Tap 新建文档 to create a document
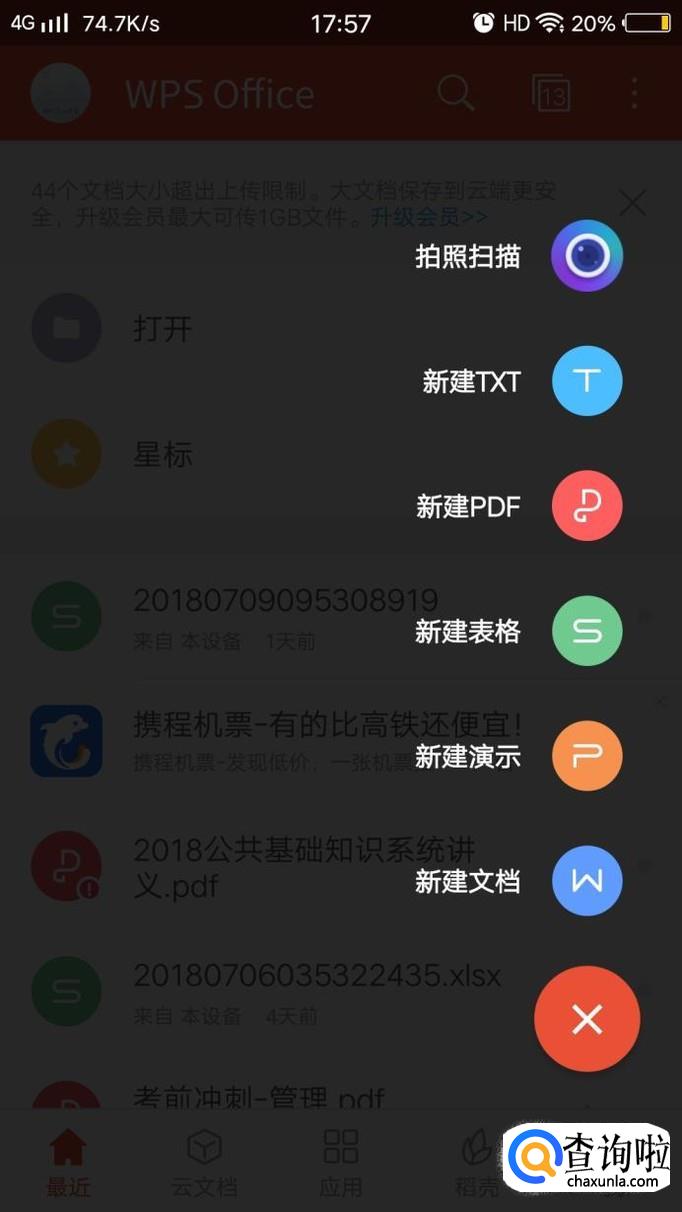This screenshot has width=682, height=1212. pyautogui.click(x=587, y=881)
